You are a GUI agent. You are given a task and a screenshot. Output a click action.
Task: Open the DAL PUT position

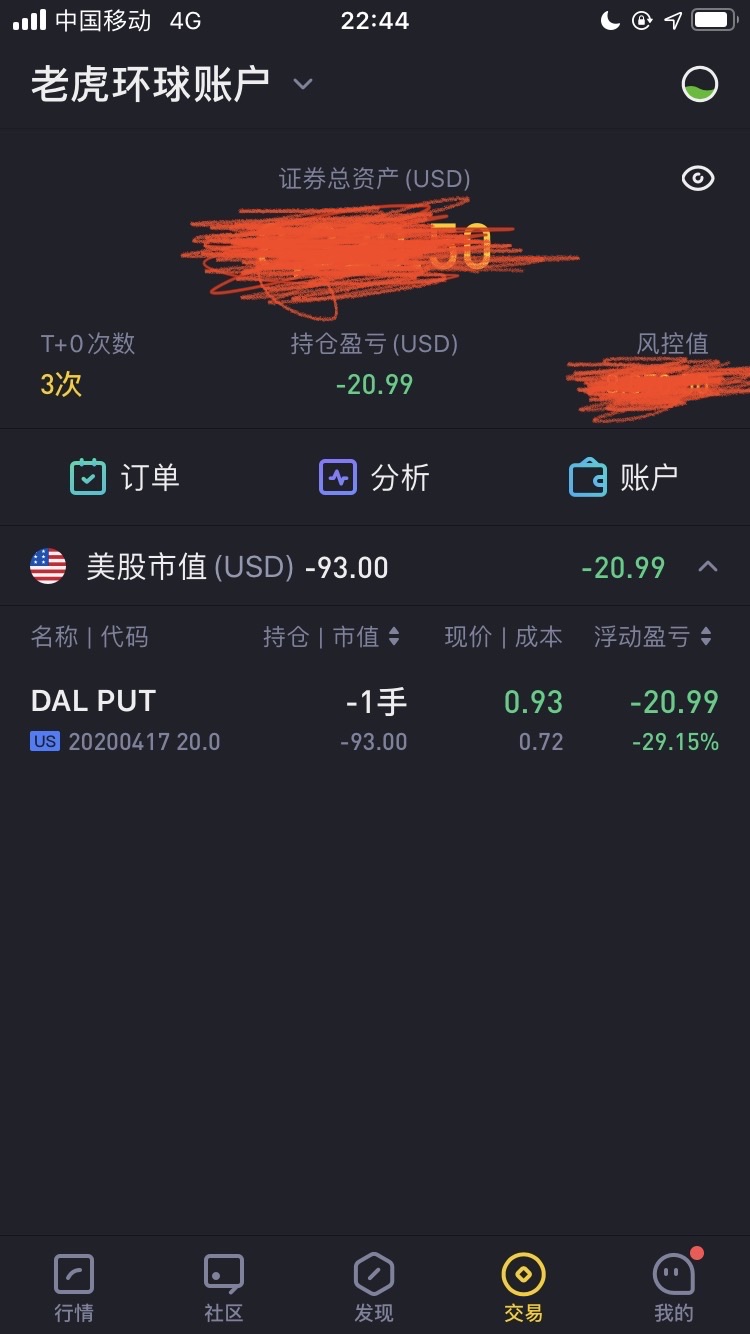coord(375,720)
